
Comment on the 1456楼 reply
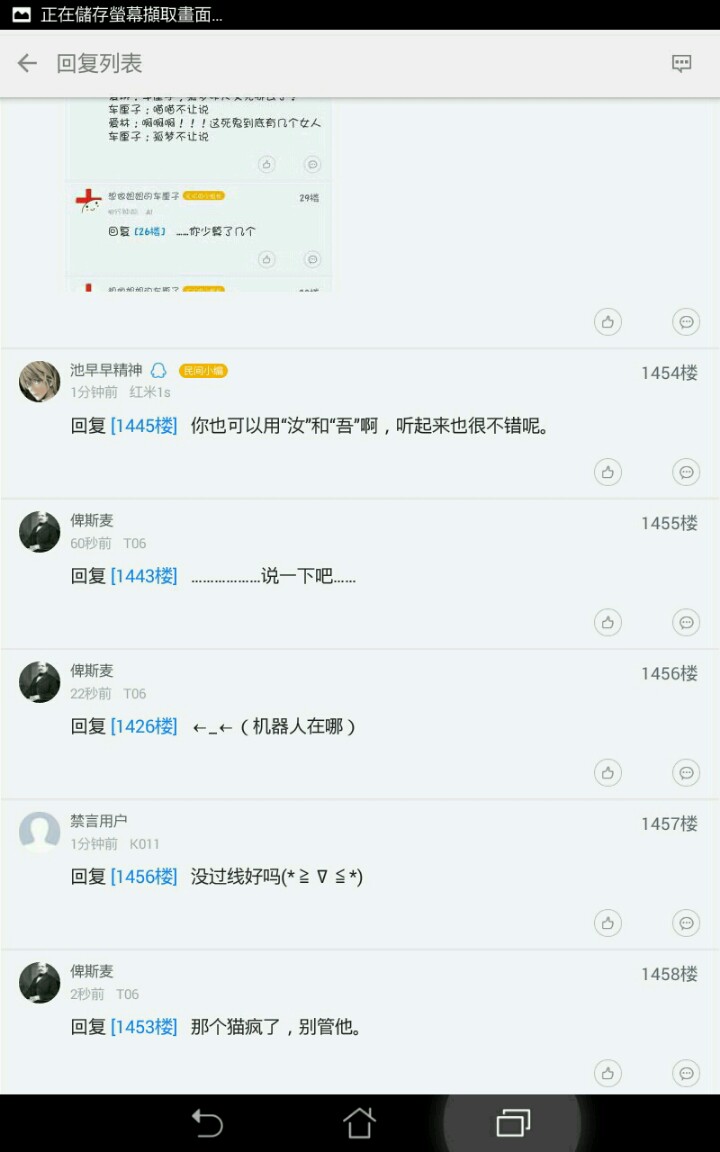coord(686,772)
